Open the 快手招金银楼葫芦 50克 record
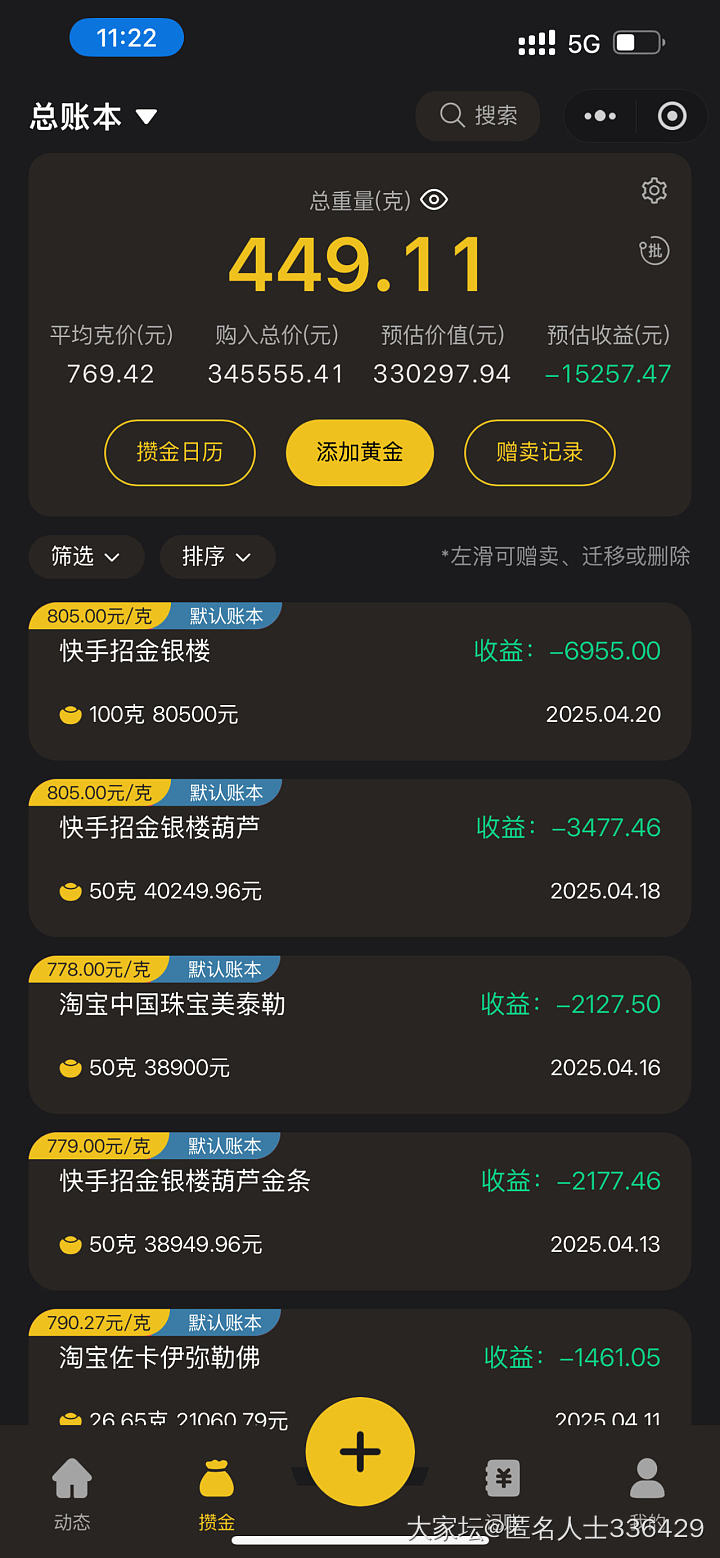Image resolution: width=720 pixels, height=1558 pixels. (x=360, y=860)
